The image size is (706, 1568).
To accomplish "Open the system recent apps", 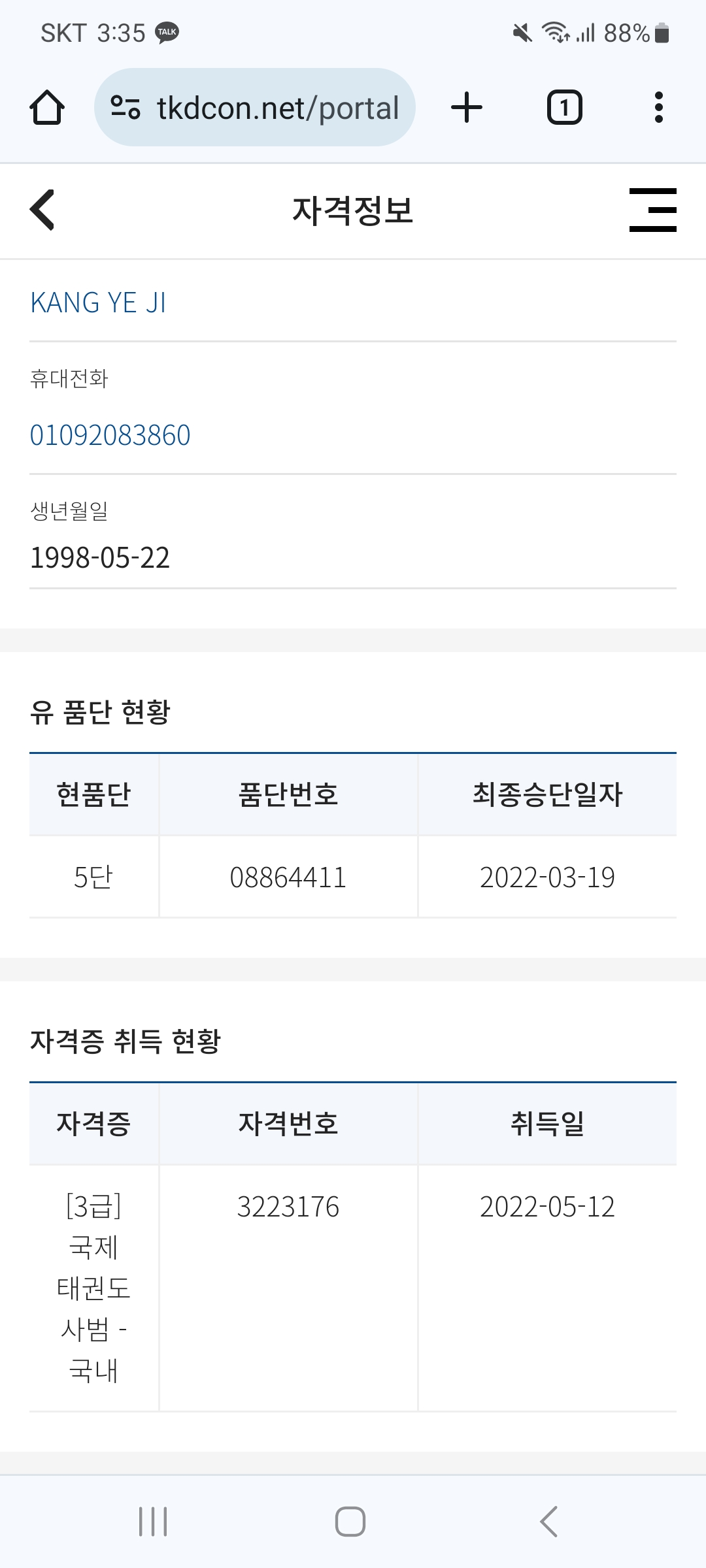I will pos(153,1522).
